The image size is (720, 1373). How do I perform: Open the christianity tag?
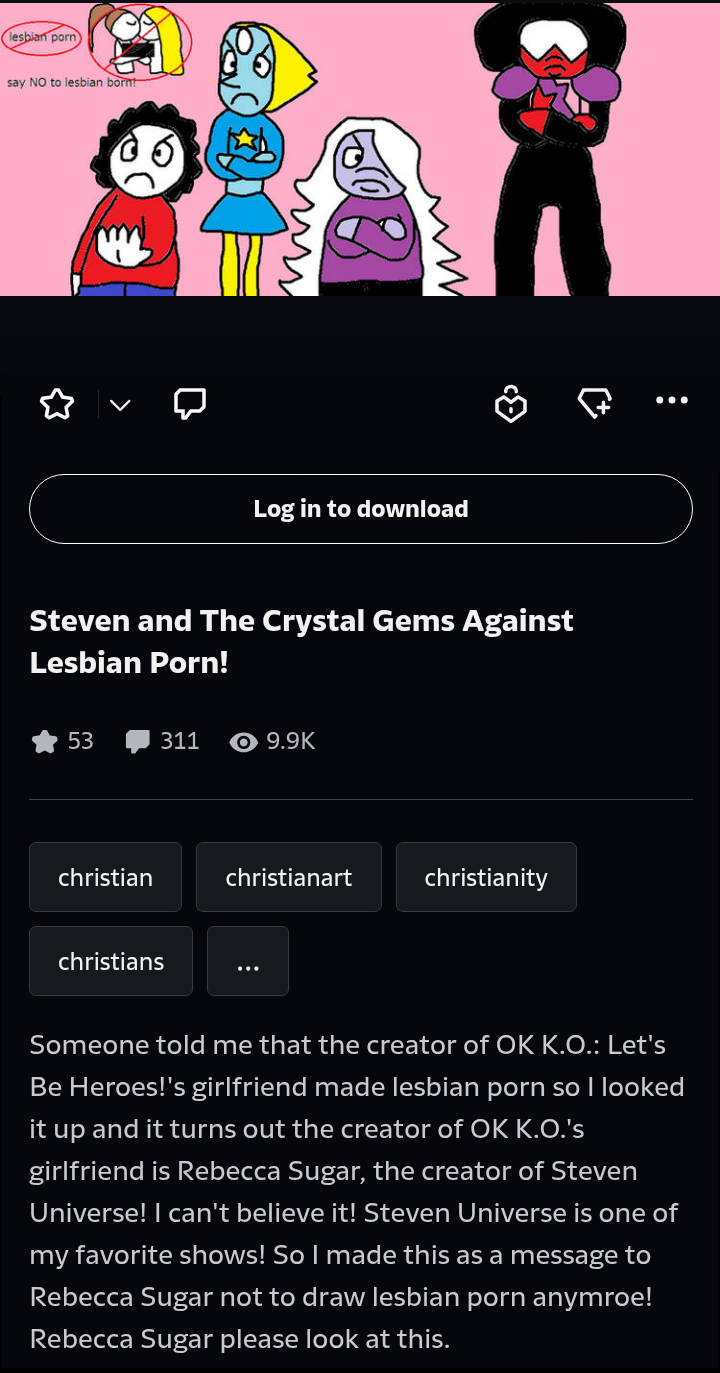coord(486,877)
